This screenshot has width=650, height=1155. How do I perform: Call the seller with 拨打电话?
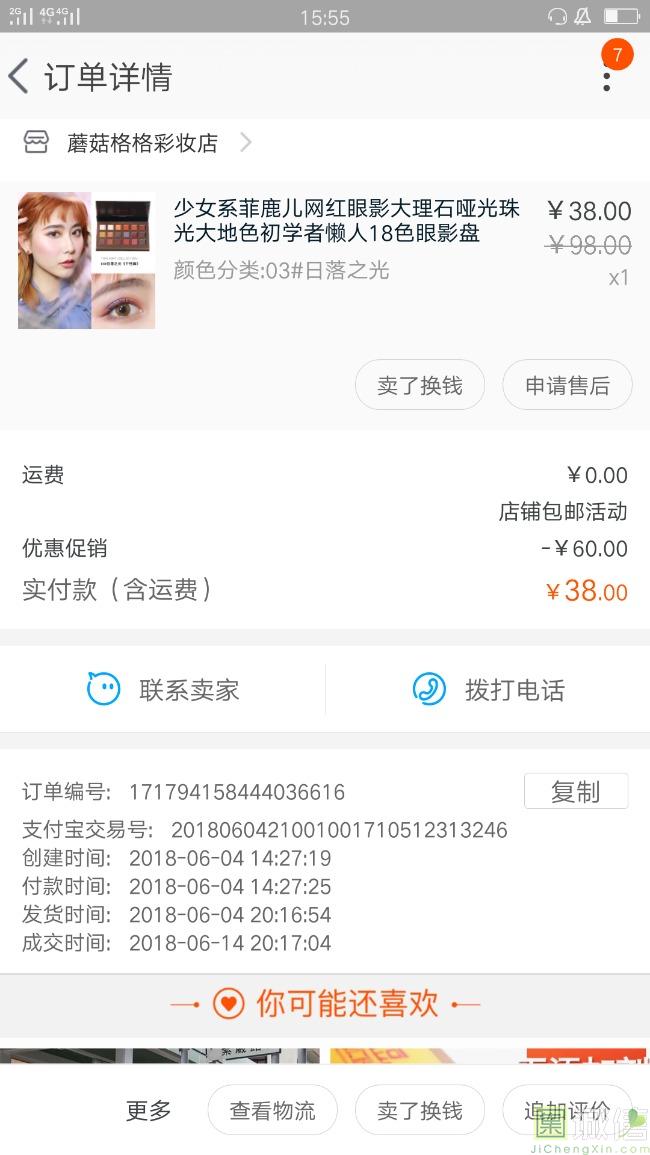[488, 689]
